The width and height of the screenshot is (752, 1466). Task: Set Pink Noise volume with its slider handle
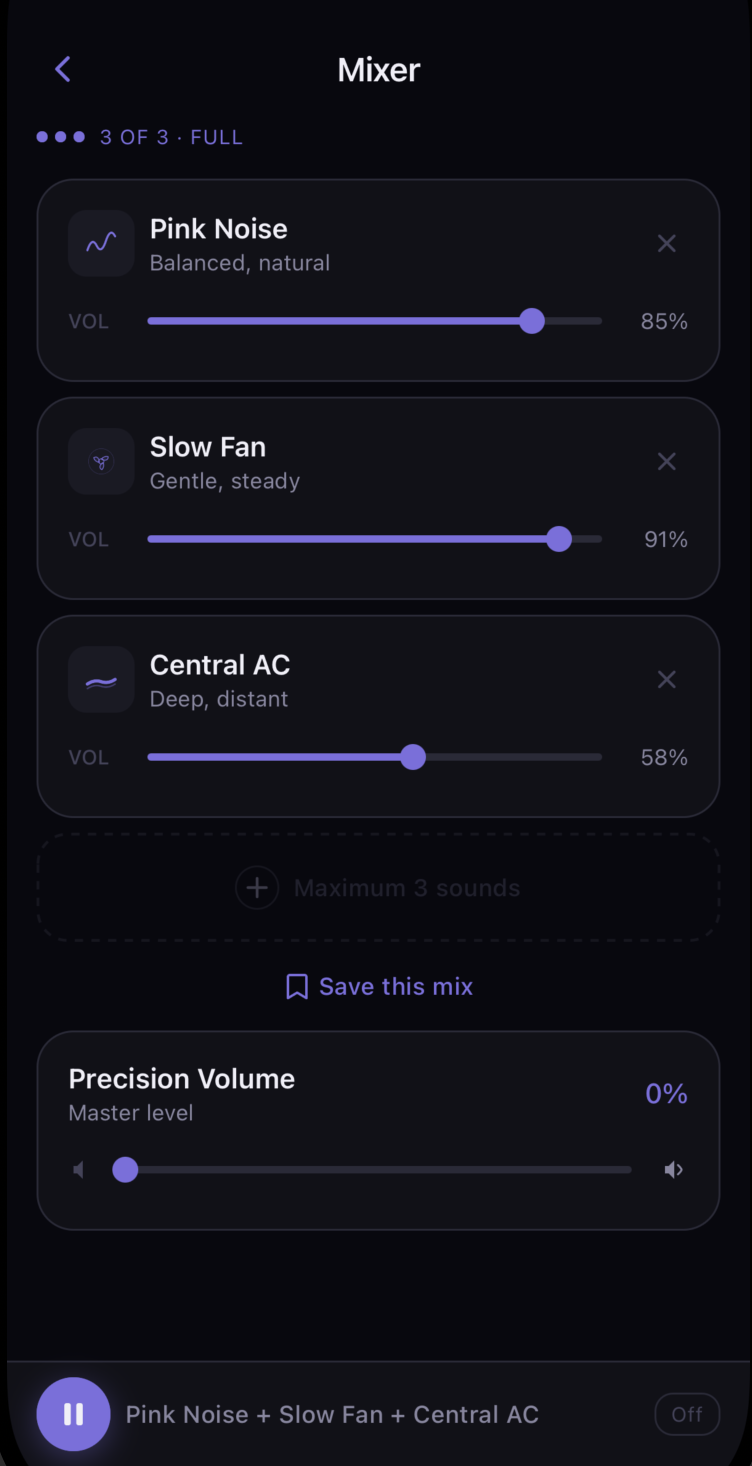tap(532, 321)
